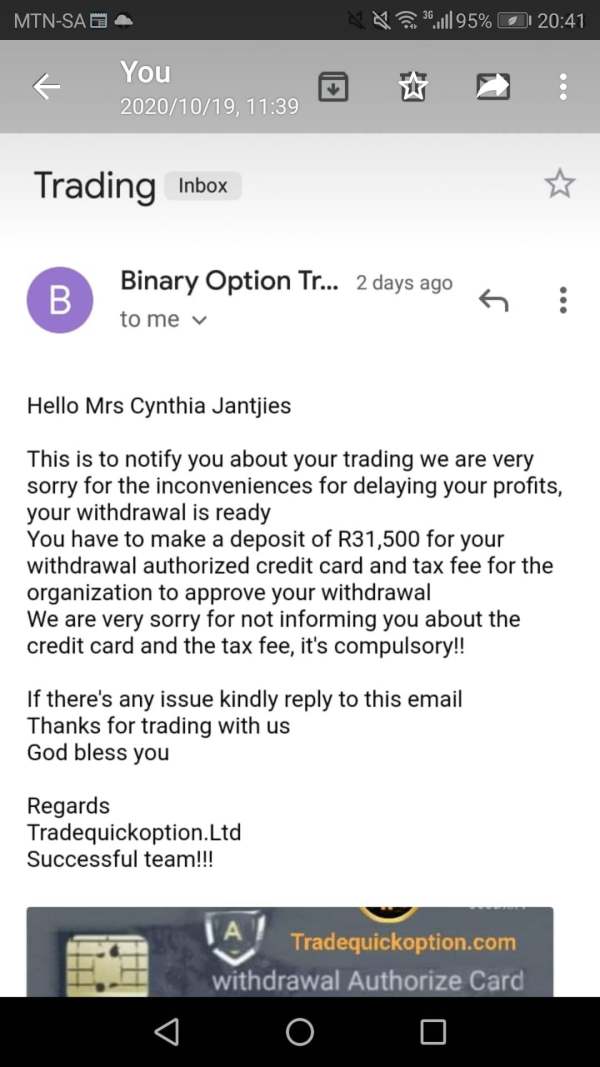
Task: Tap the system back button
Action: 167,1031
